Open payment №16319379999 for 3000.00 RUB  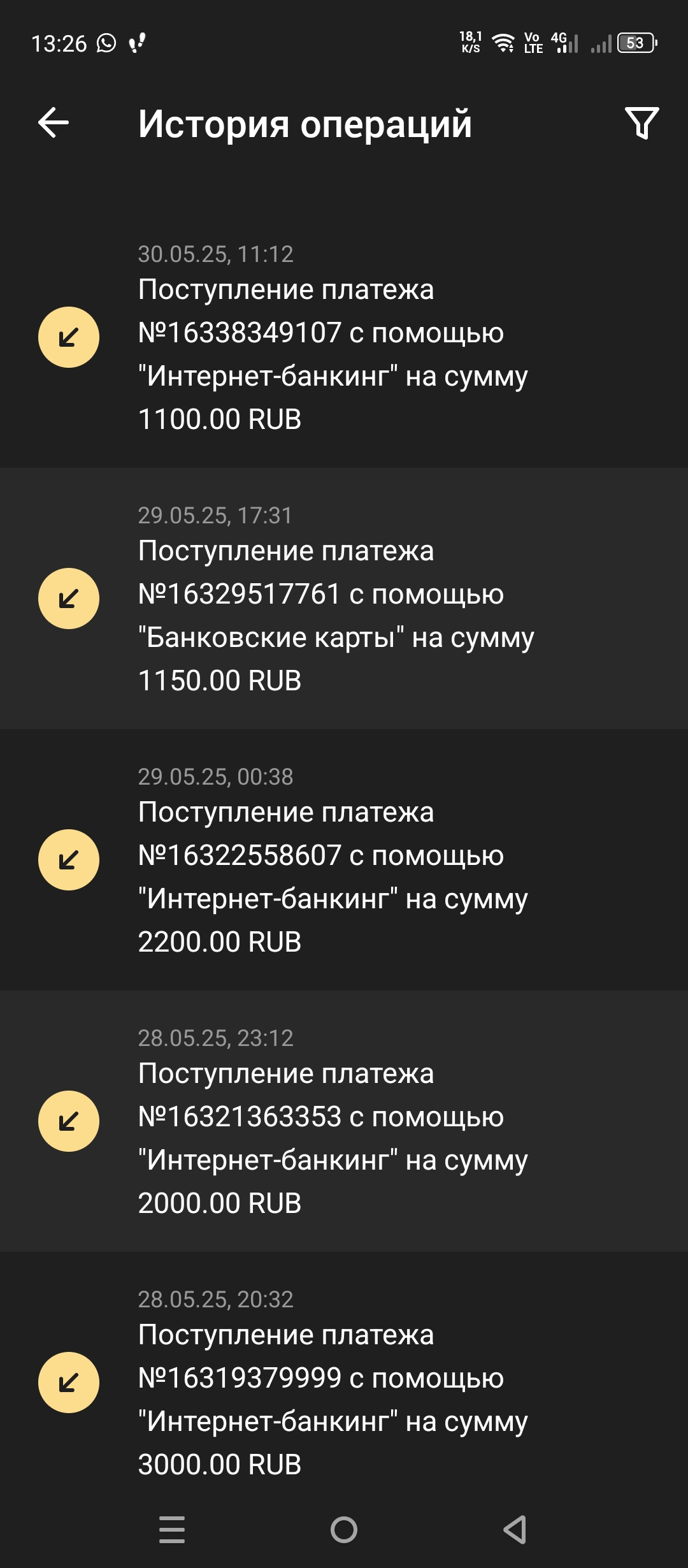point(344,1383)
